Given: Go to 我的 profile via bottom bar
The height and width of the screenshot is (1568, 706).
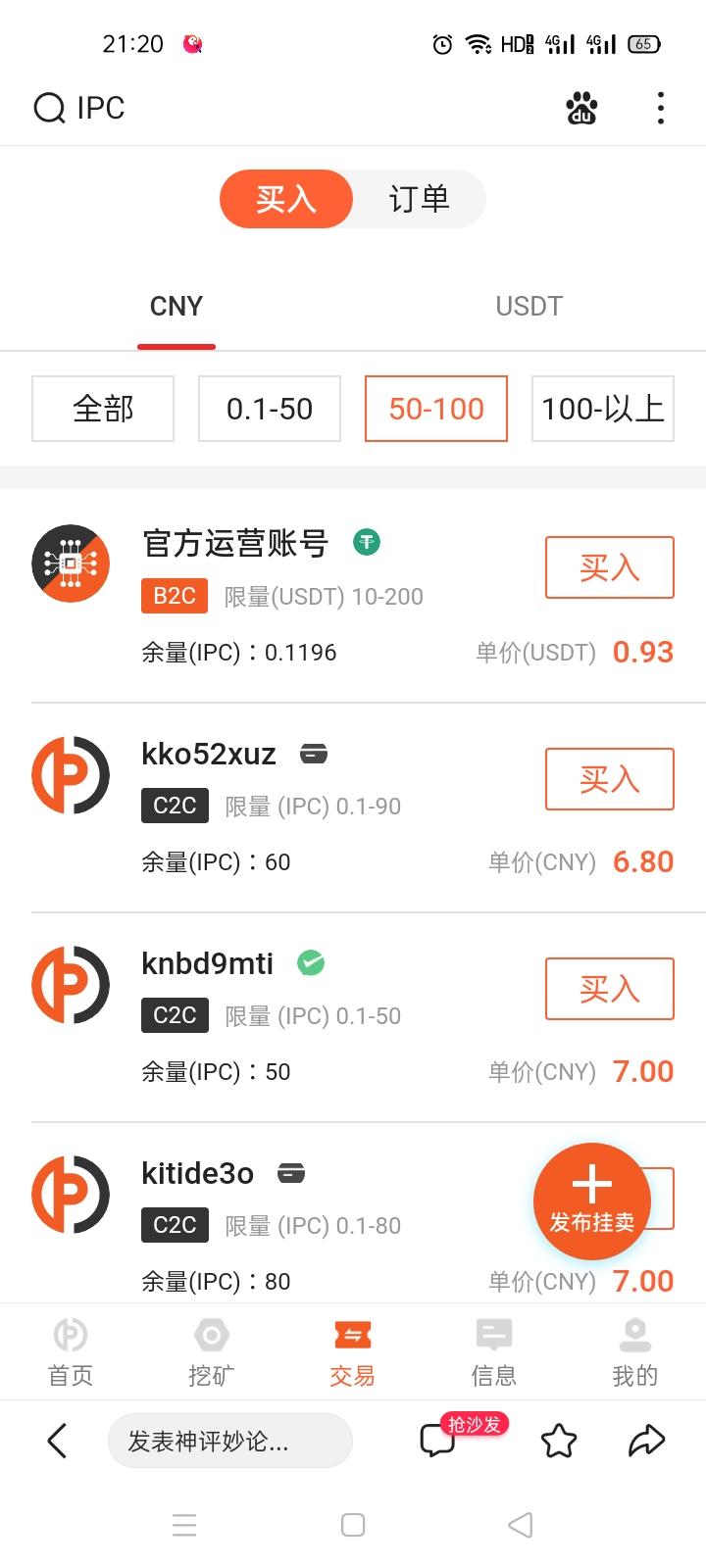Looking at the screenshot, I should pos(634,1350).
